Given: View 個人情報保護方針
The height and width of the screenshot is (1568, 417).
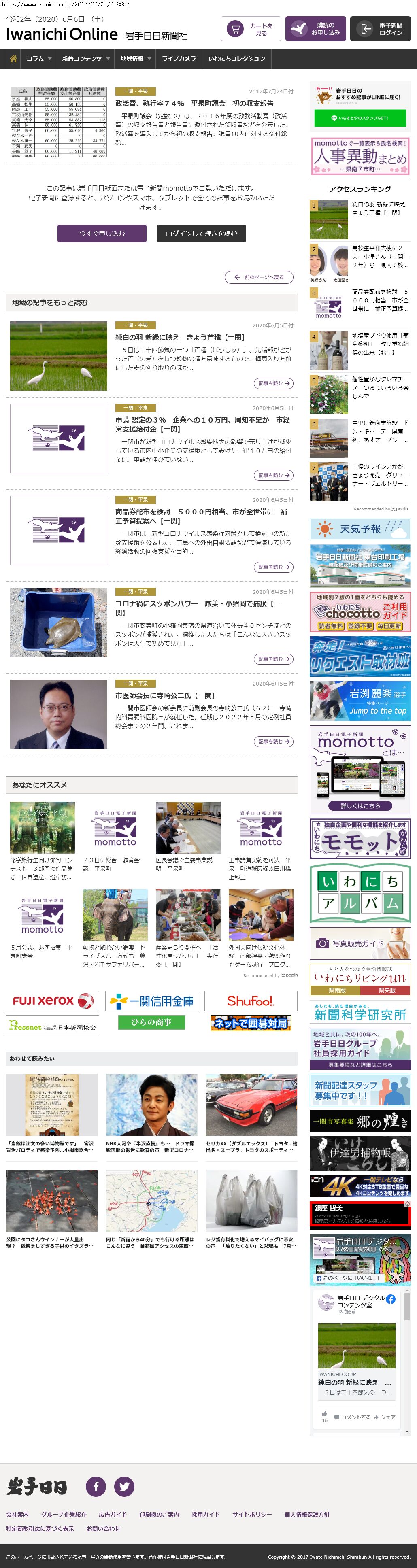Looking at the screenshot, I should click(307, 1515).
